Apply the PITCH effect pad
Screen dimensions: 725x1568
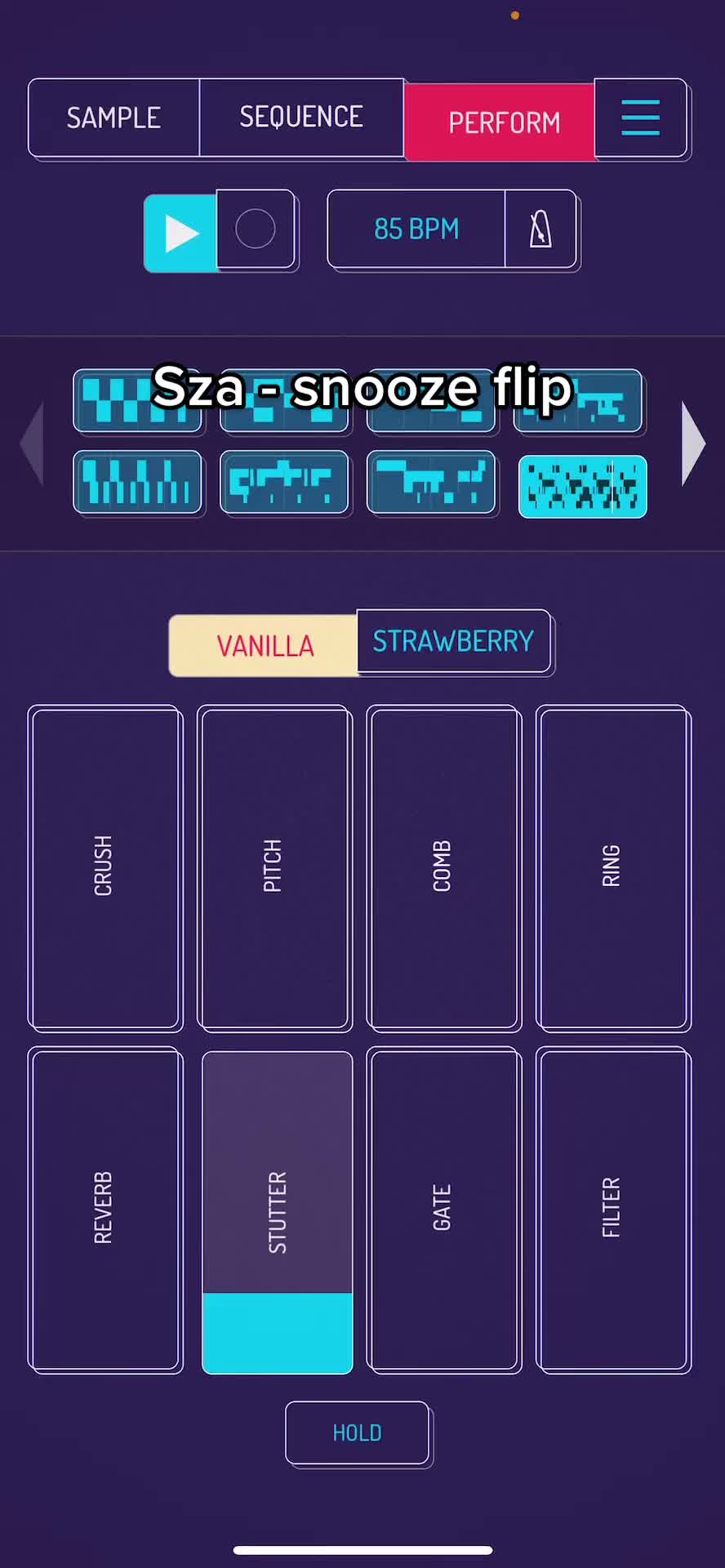pyautogui.click(x=274, y=867)
